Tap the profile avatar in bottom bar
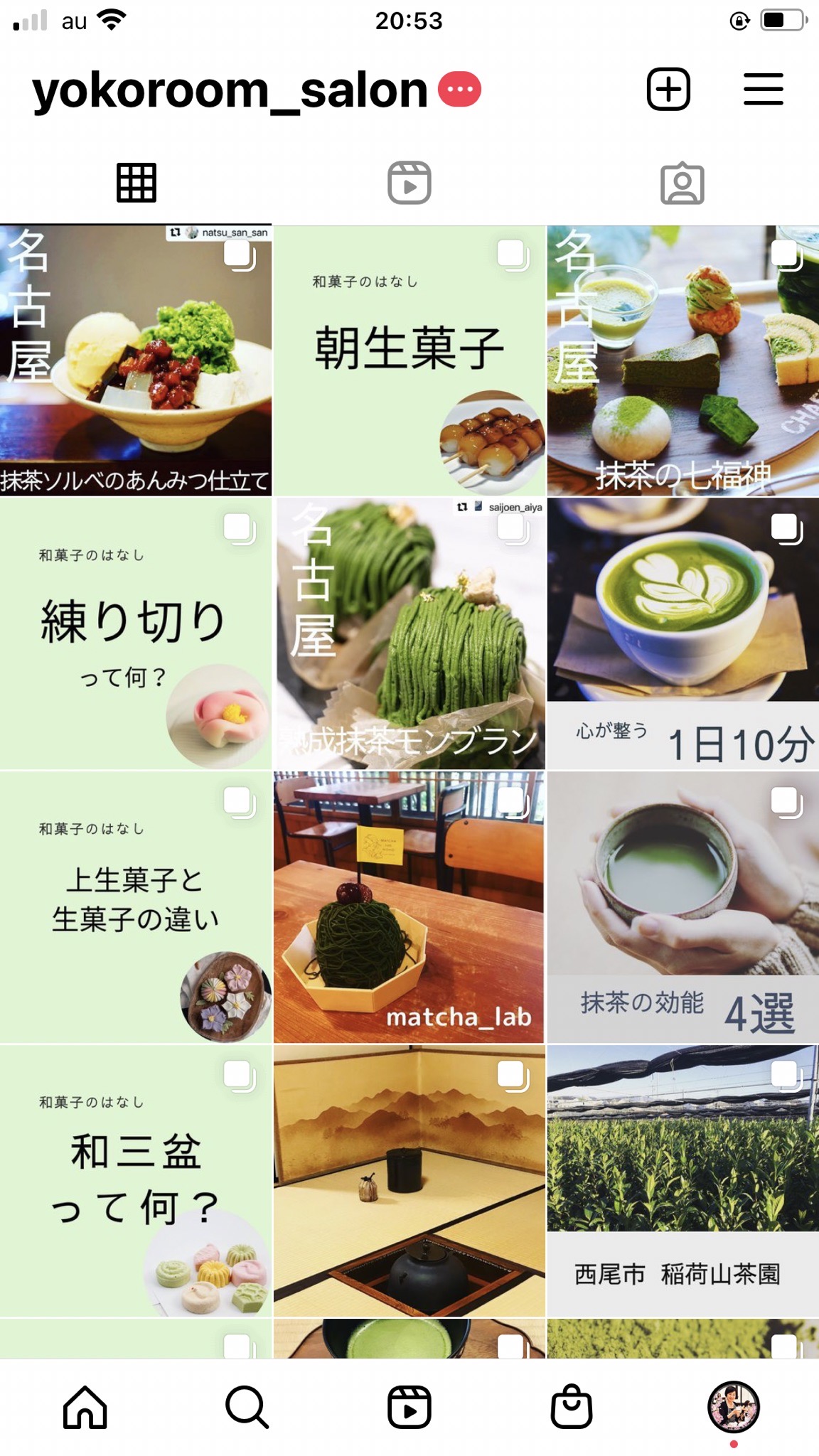Image resolution: width=819 pixels, height=1456 pixels. [734, 1407]
